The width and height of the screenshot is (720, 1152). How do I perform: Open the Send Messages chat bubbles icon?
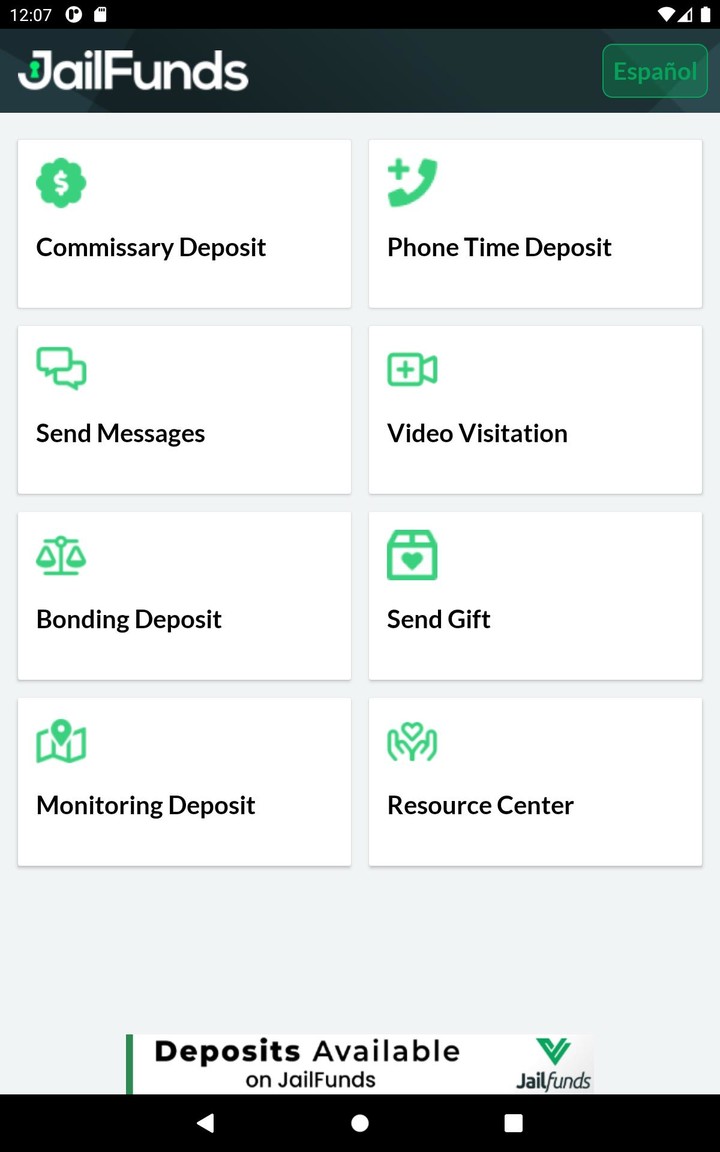tap(61, 368)
